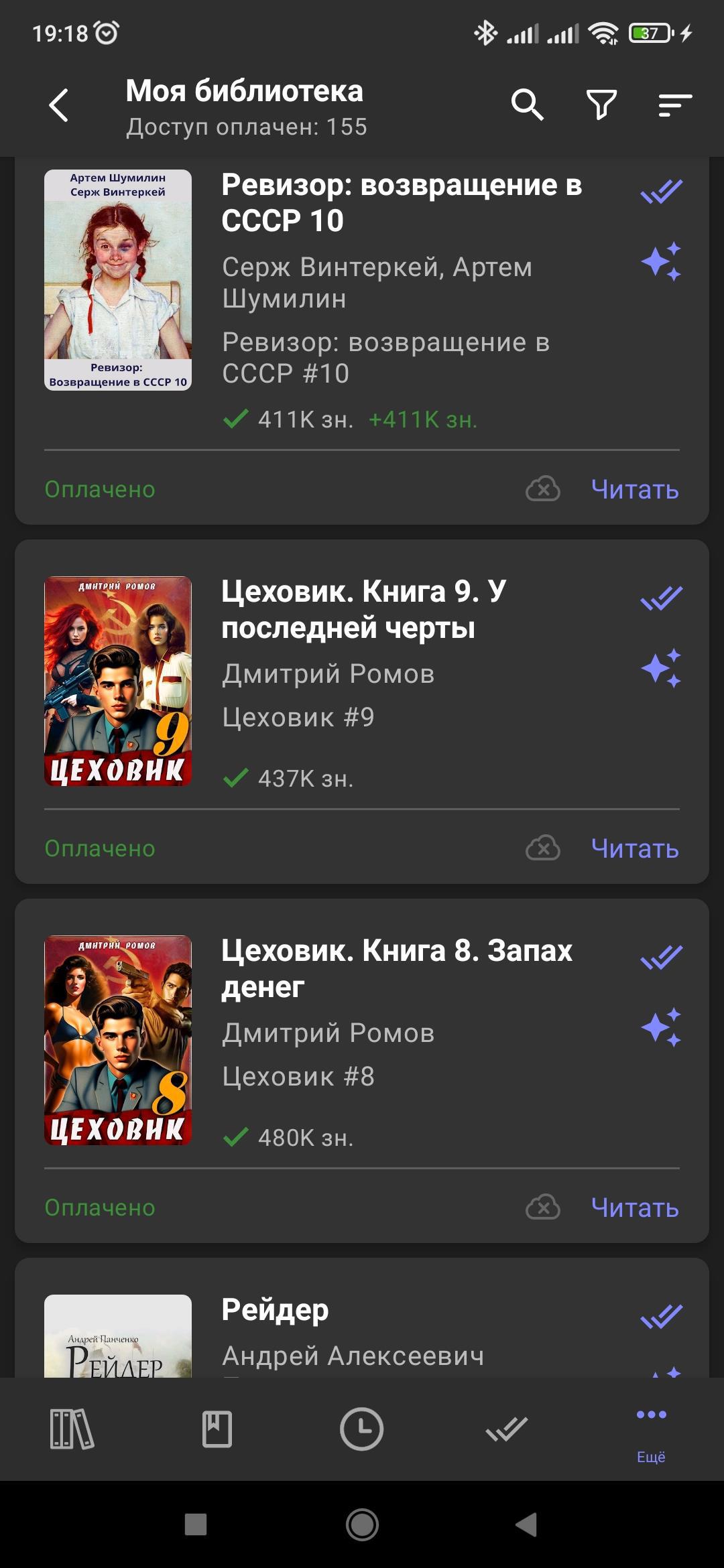Screen dimensions: 724x1568
Task: Switch to the bookmarks tab in bottom bar
Action: (217, 1429)
